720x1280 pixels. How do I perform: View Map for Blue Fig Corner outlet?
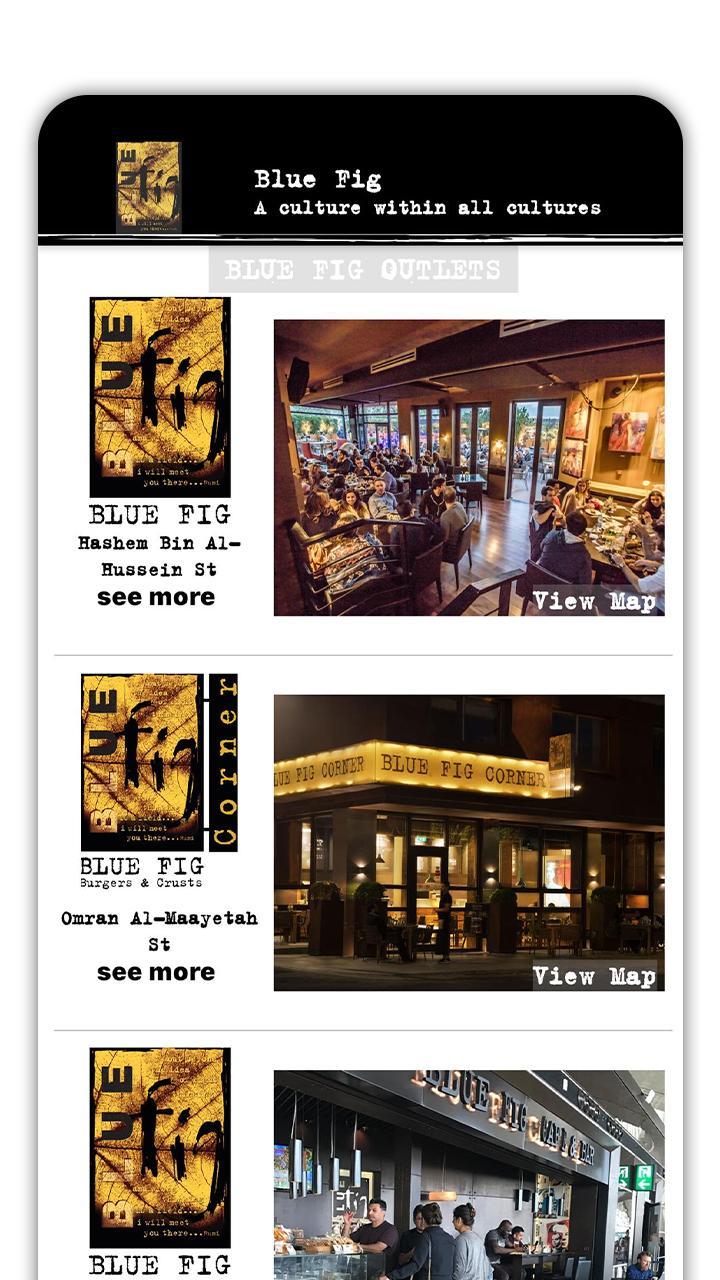594,976
